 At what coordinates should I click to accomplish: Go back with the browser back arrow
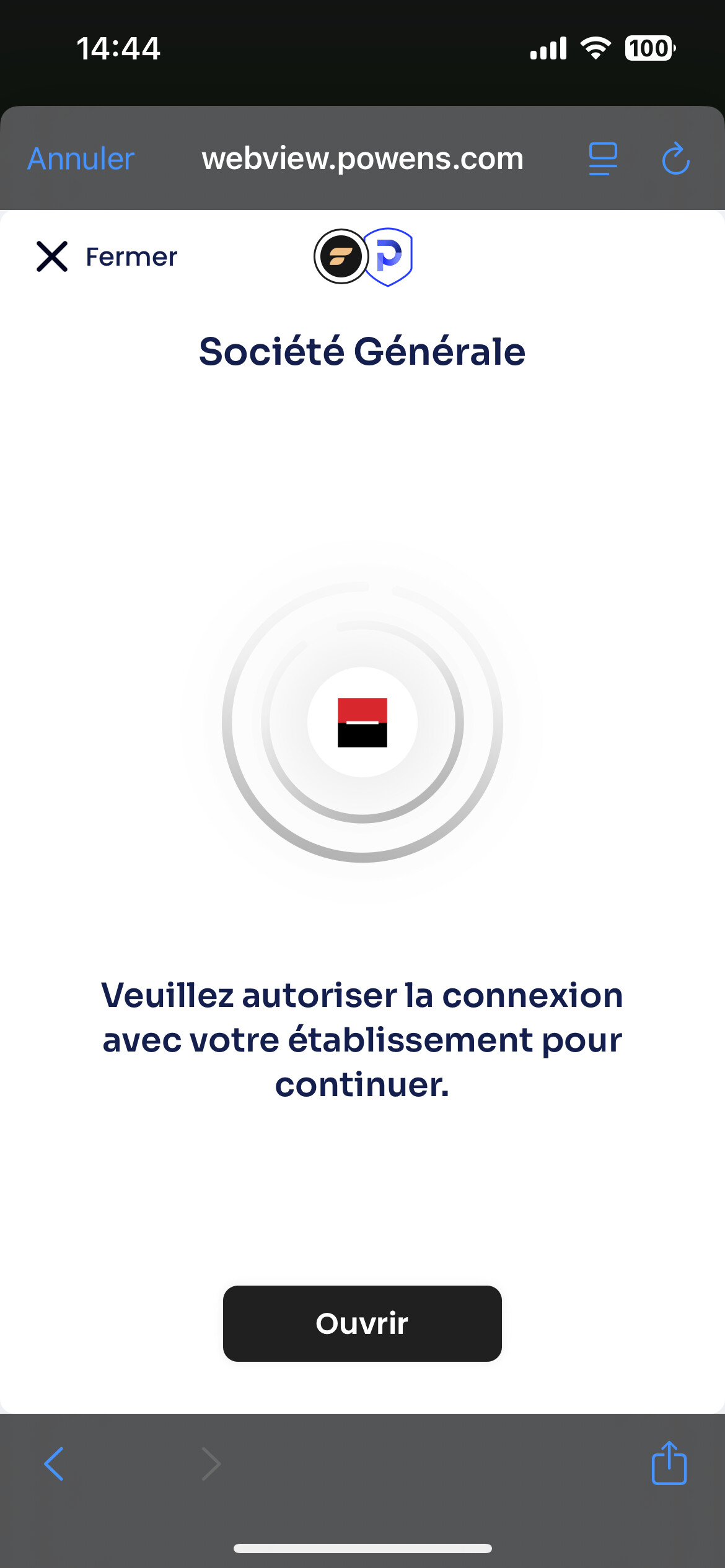pyautogui.click(x=55, y=1464)
